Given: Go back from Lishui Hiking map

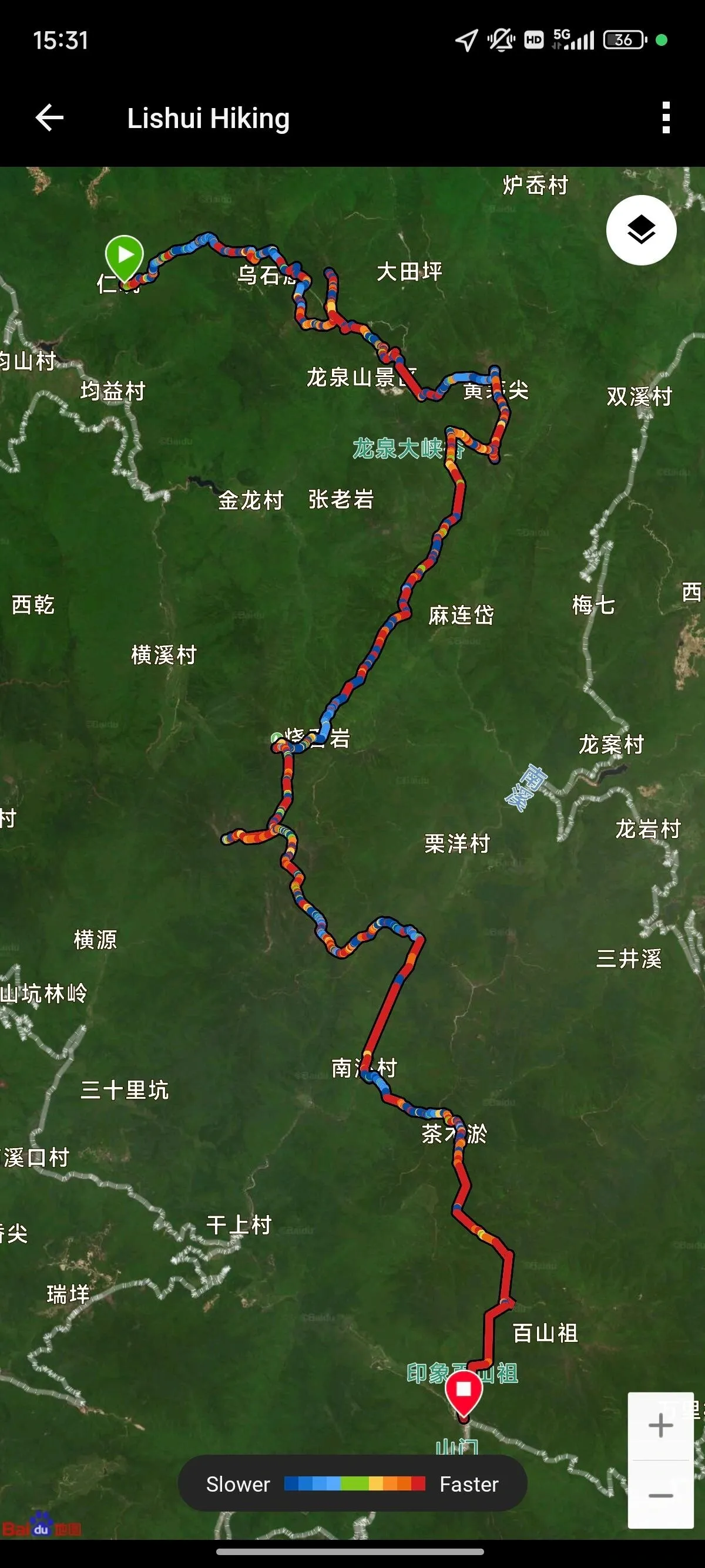Looking at the screenshot, I should (49, 117).
